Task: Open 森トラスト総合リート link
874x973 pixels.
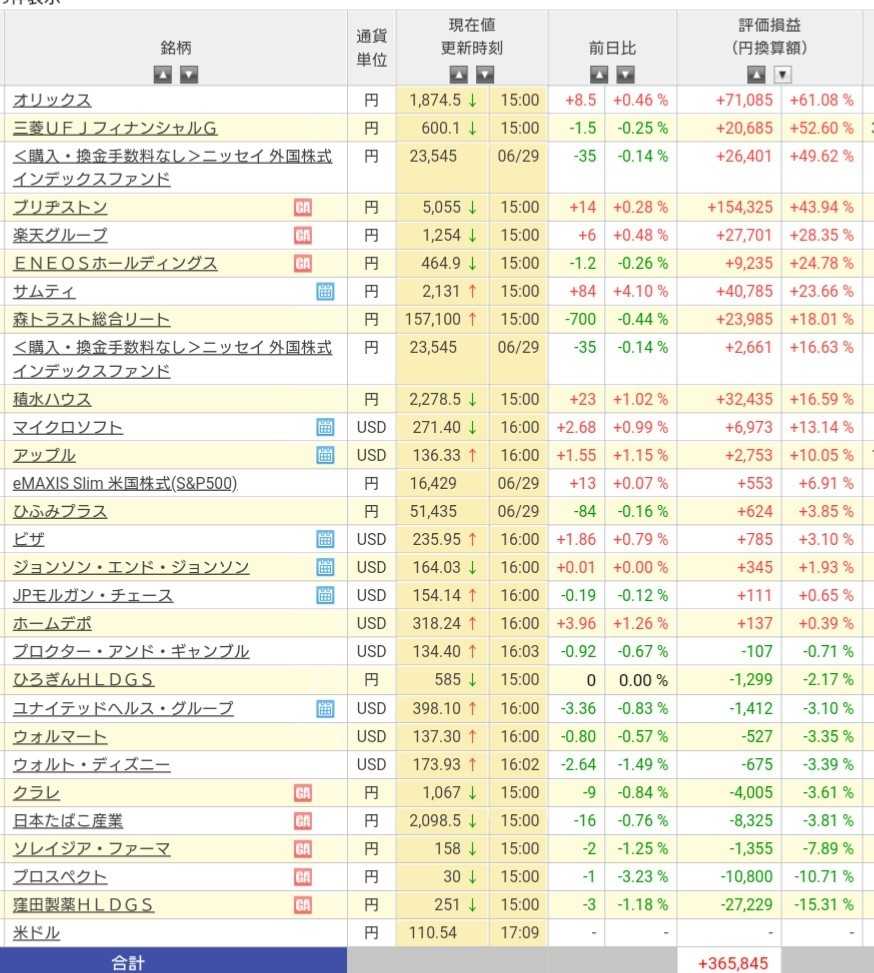Action: [x=91, y=319]
